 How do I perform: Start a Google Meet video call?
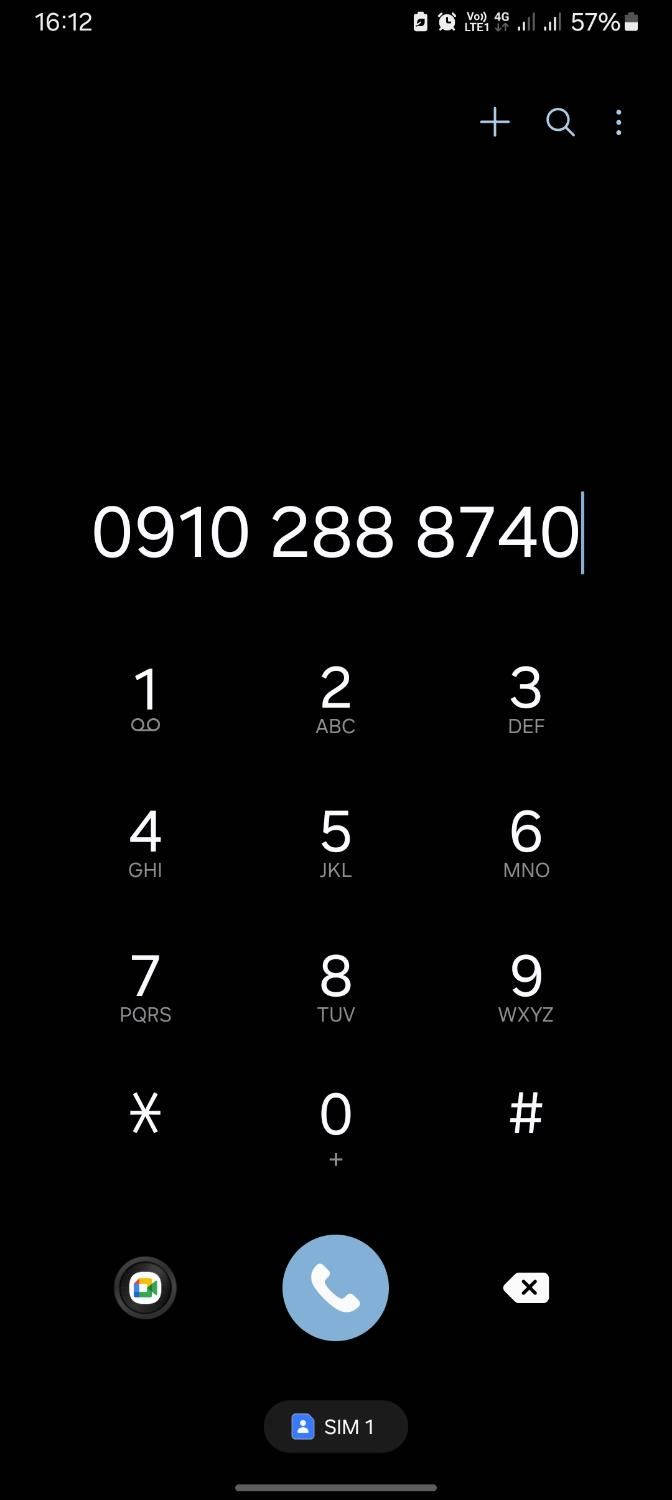point(146,1288)
